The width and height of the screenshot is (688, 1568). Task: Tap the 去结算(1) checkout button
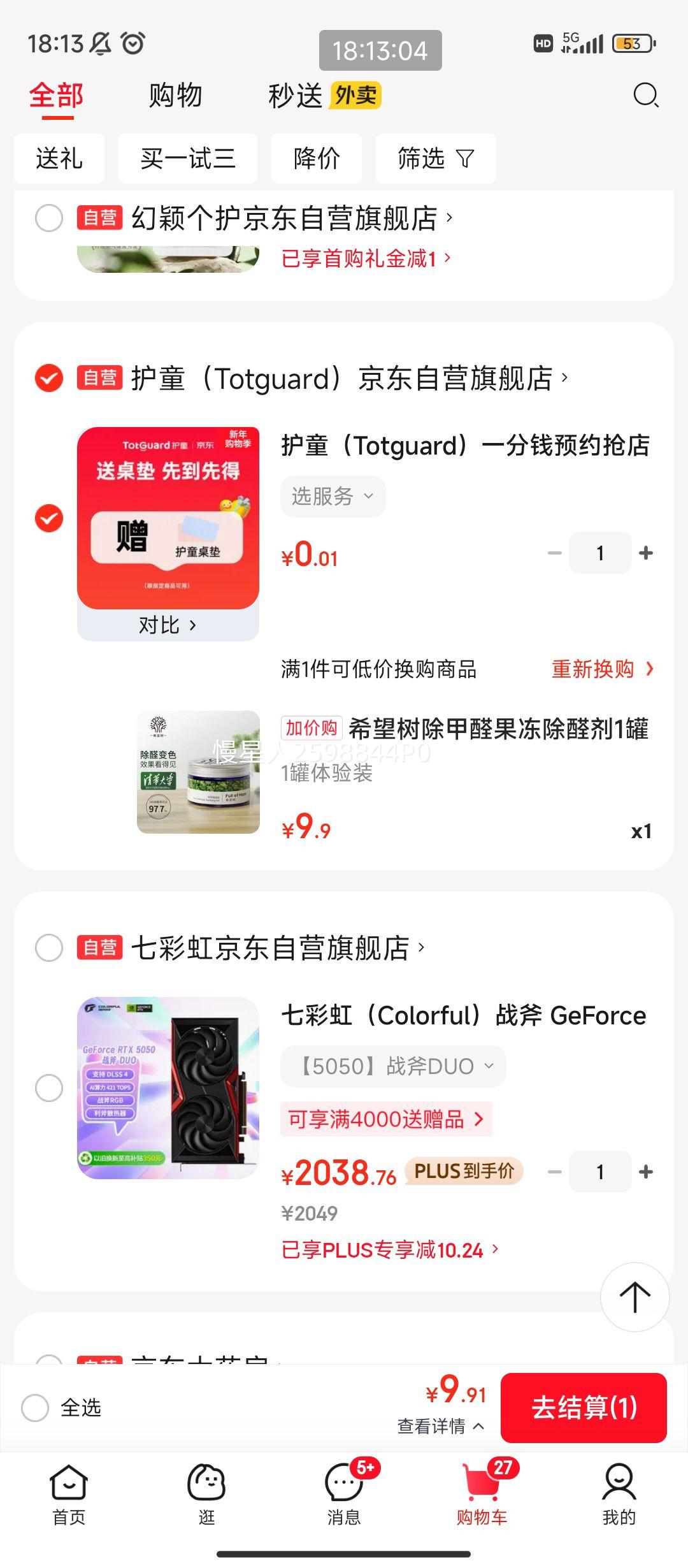coord(584,1408)
